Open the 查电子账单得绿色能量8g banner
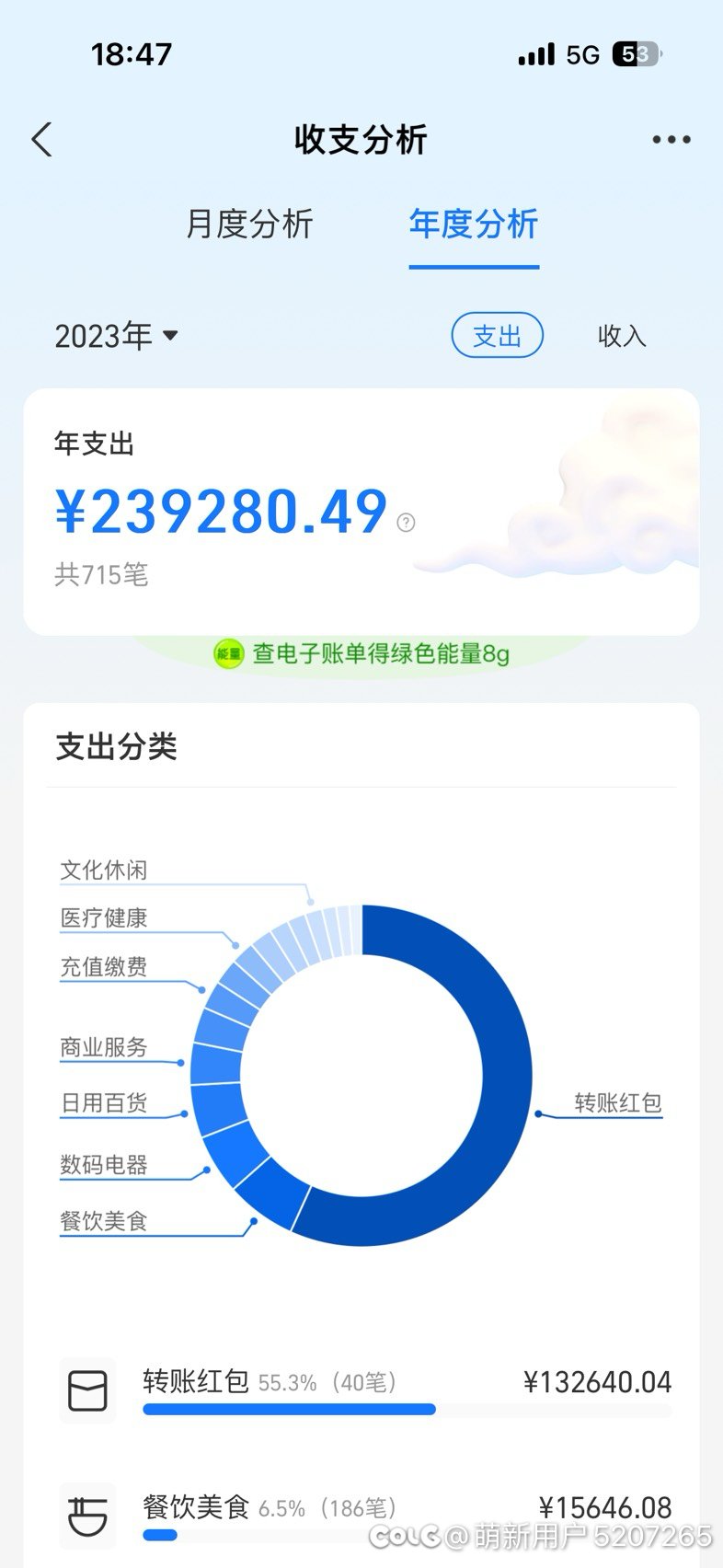Viewport: 723px width, 1568px height. pos(361,653)
